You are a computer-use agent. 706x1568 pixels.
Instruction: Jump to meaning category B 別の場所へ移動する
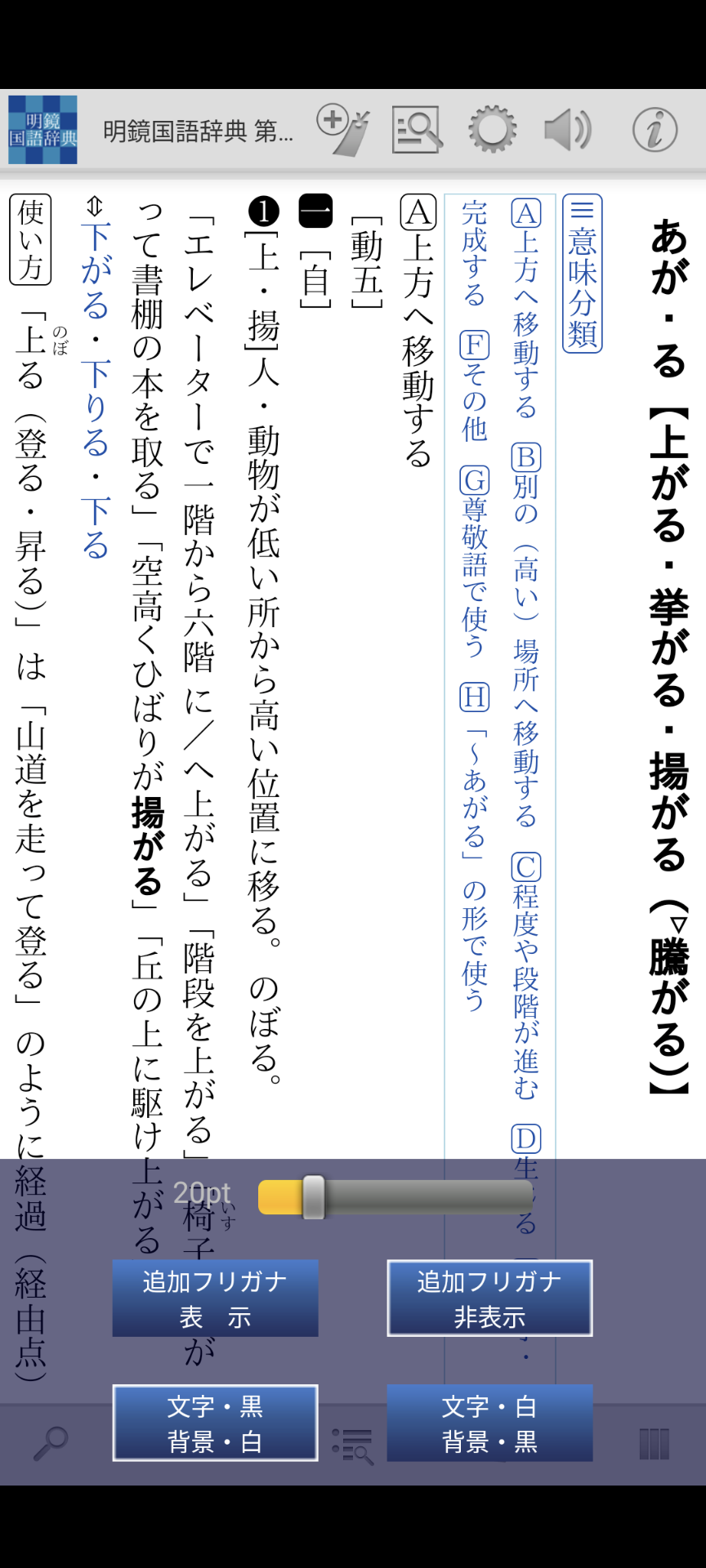point(525,637)
